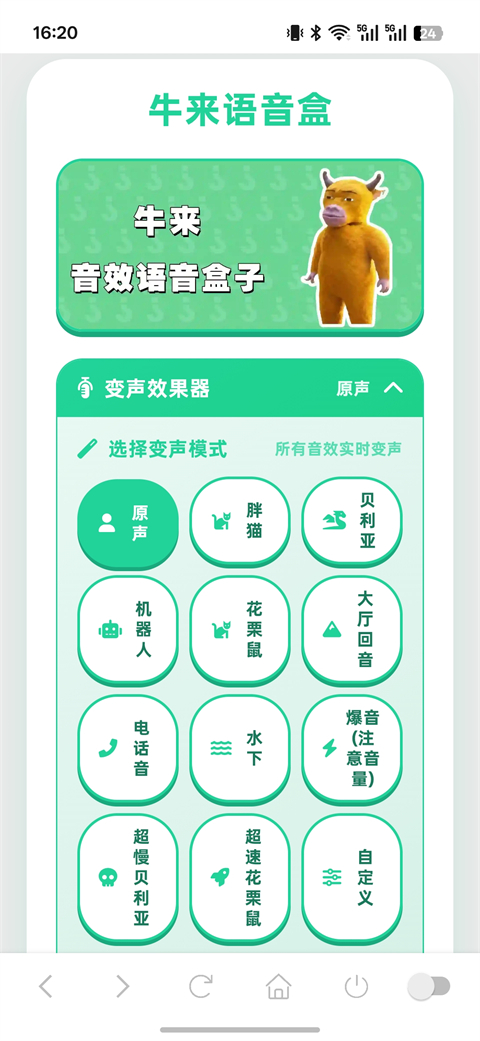Open the 自定义 custom voice settings
The image size is (480, 1041).
tap(352, 878)
